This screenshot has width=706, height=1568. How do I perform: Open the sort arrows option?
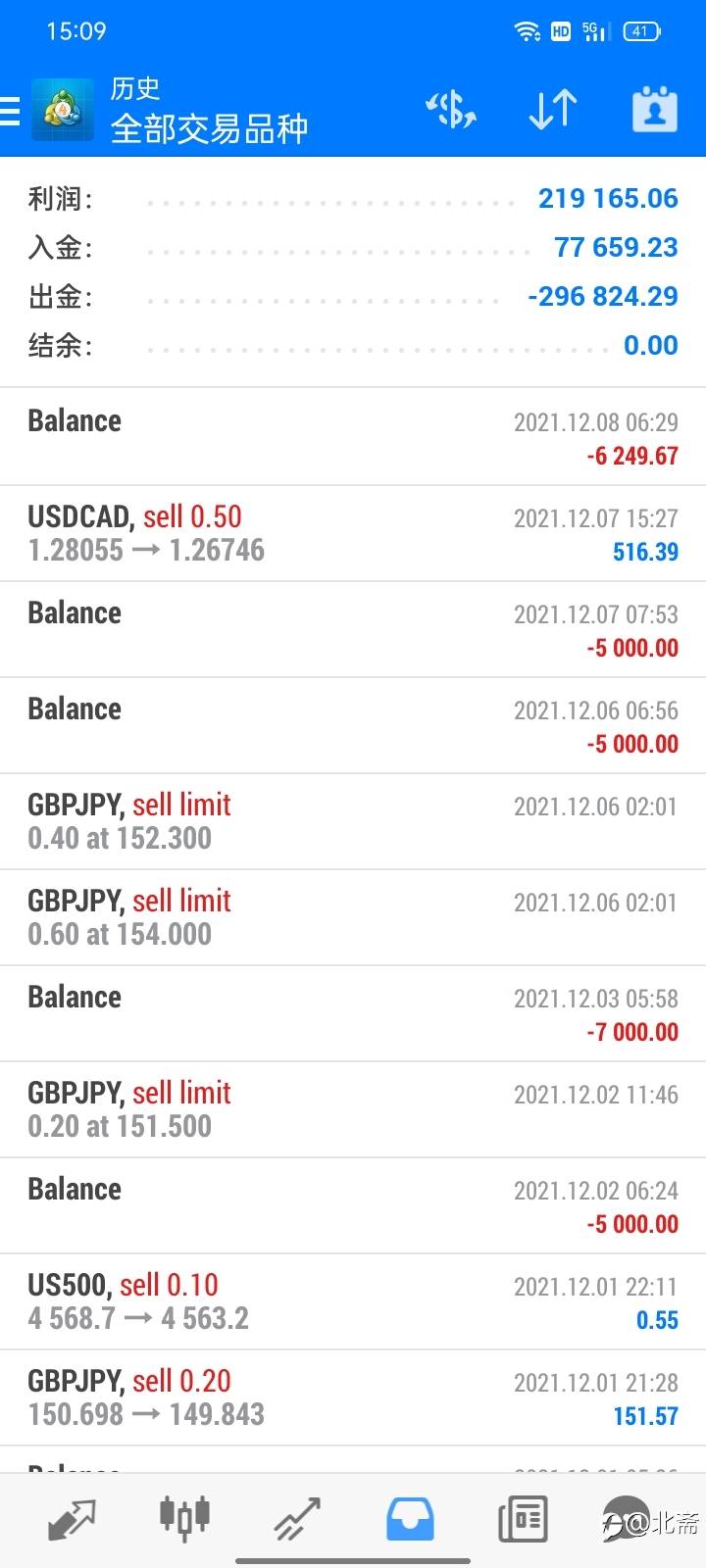point(553,109)
